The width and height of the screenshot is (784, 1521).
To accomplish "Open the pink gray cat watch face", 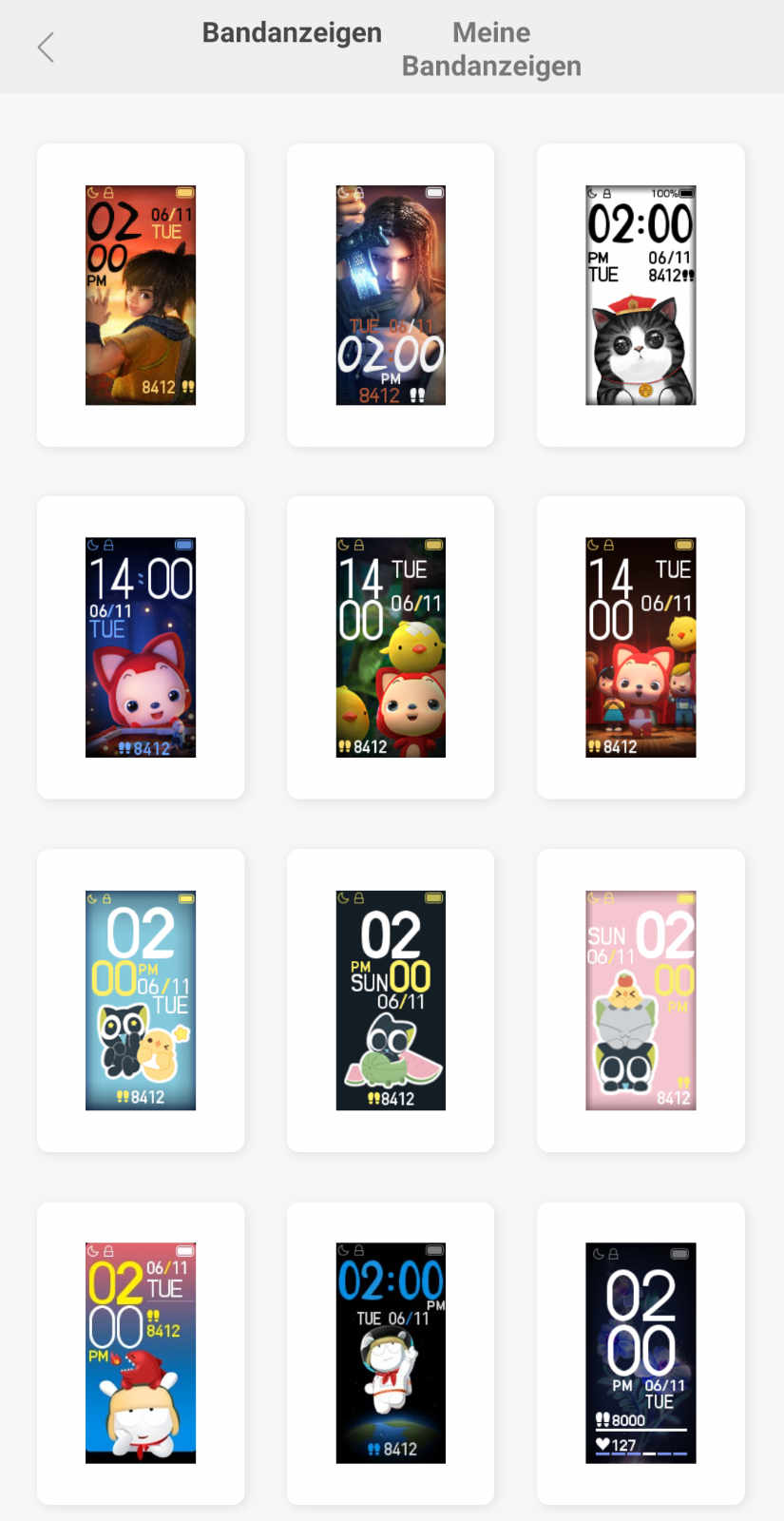I will tap(641, 1000).
